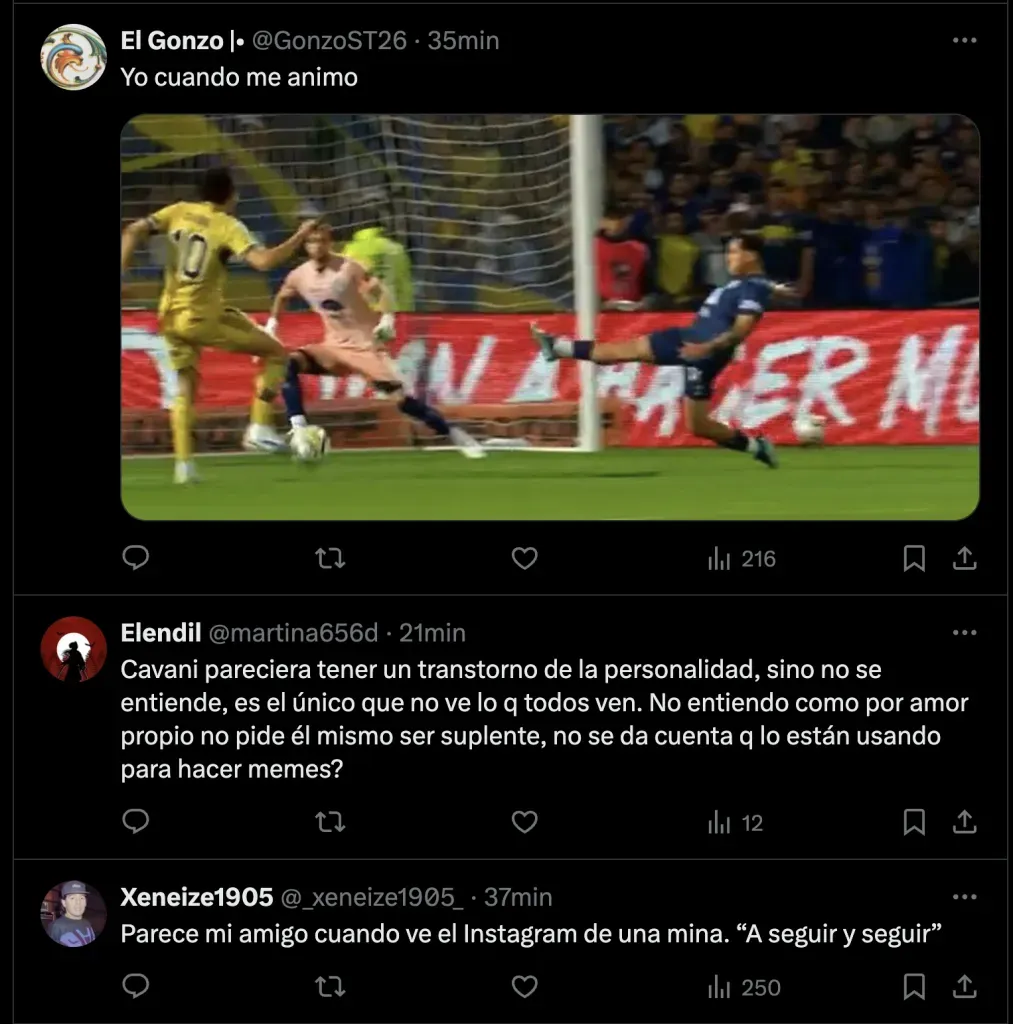The width and height of the screenshot is (1013, 1024).
Task: Bookmark El Gonzo's tweet
Action: (x=914, y=558)
